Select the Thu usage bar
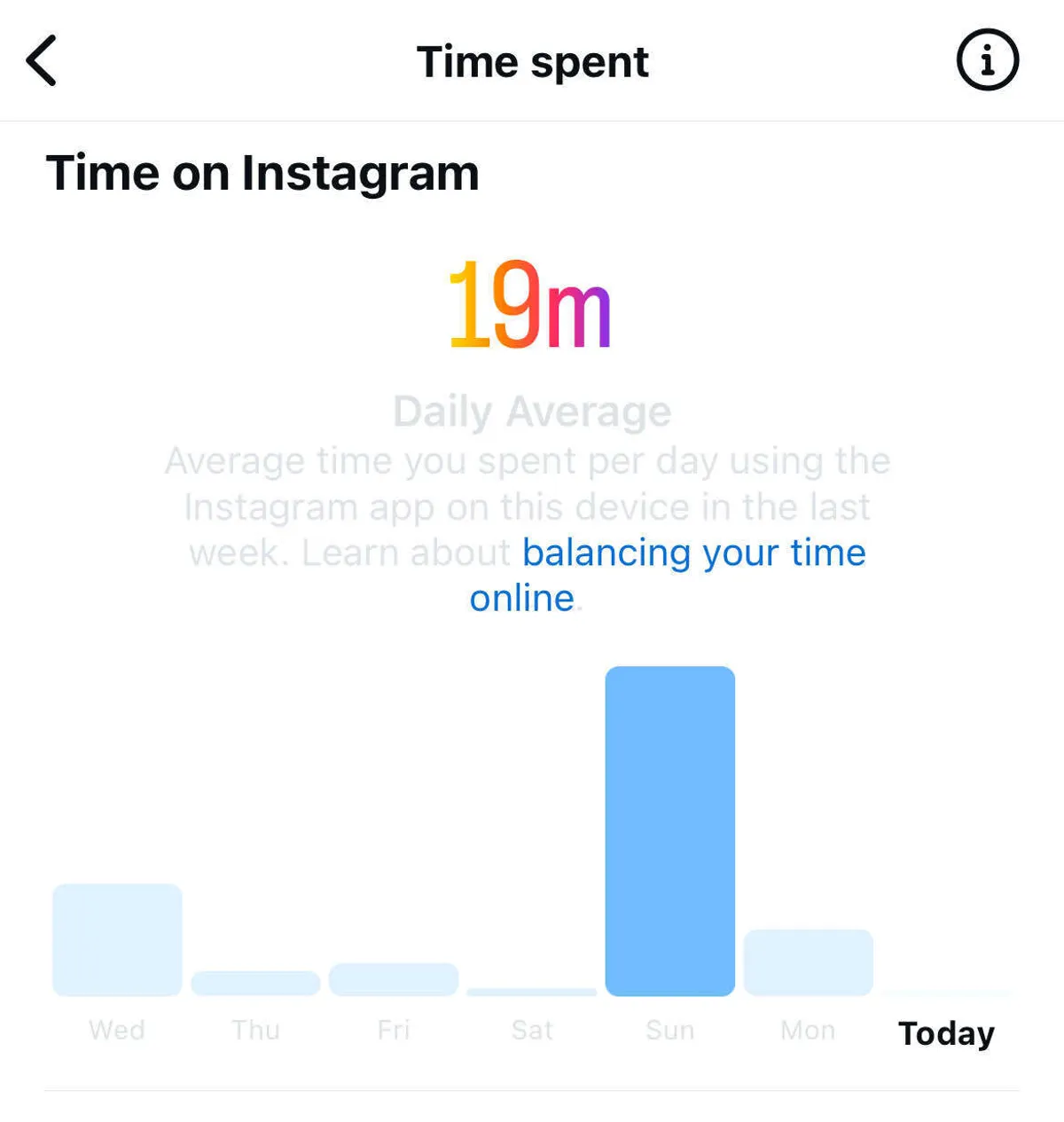The image size is (1064, 1122). [x=255, y=983]
